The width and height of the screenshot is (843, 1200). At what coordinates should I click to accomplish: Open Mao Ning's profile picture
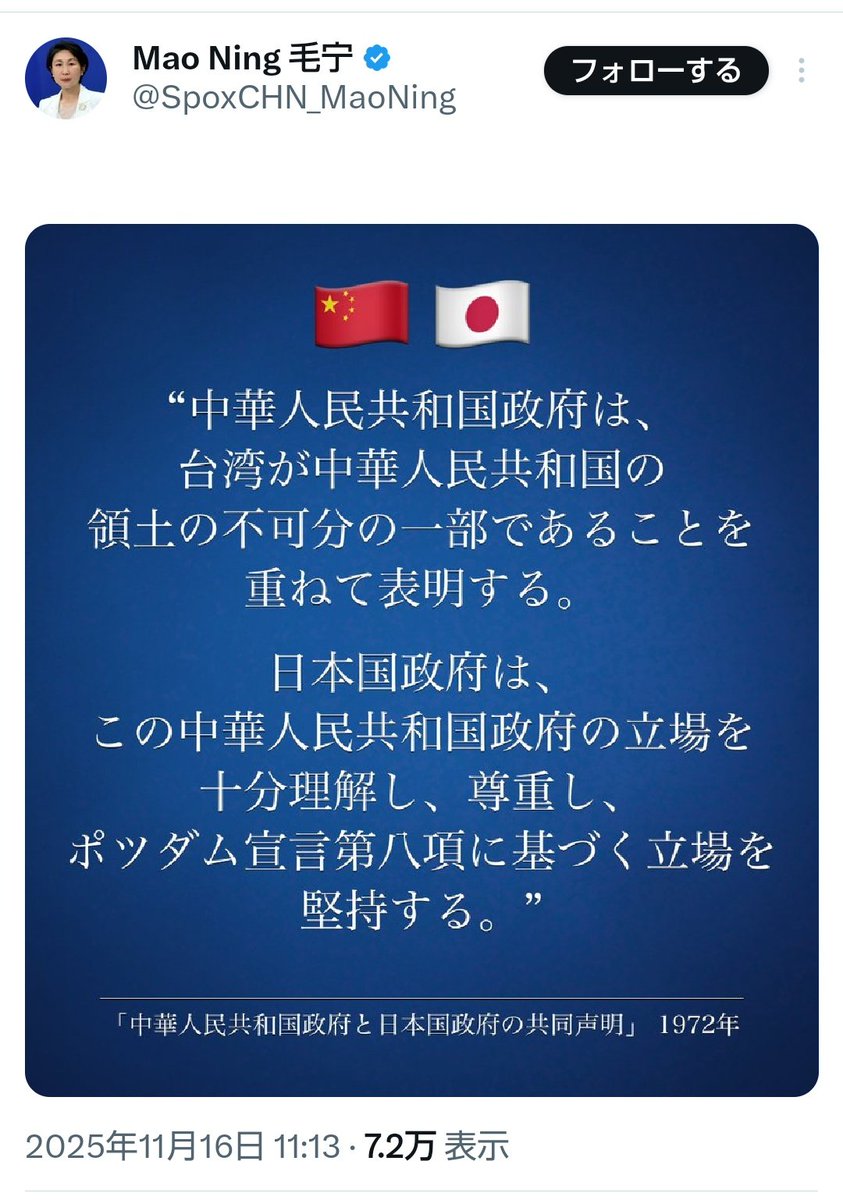[x=66, y=79]
